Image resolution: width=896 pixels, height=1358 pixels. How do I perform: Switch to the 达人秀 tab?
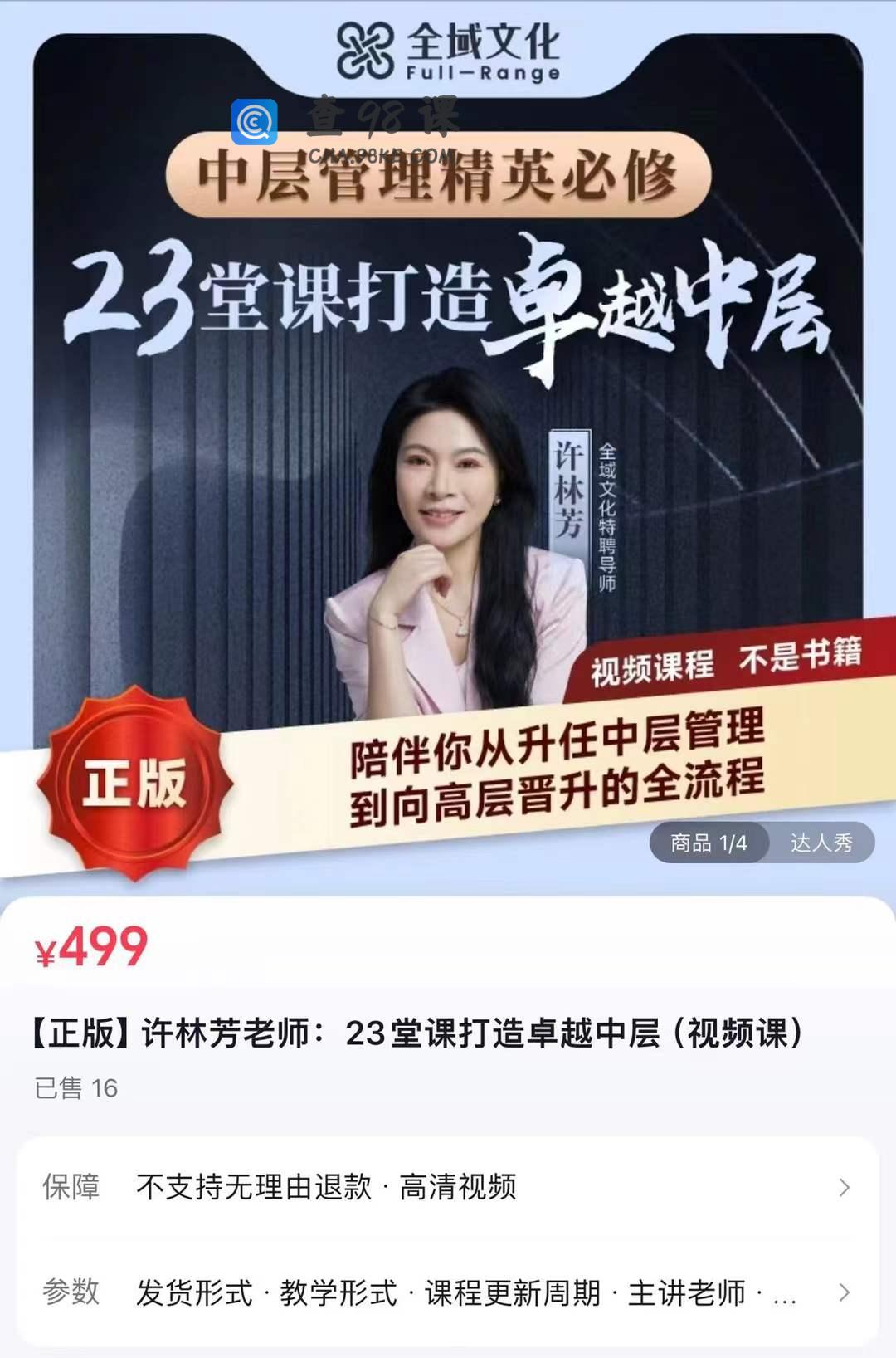(821, 843)
